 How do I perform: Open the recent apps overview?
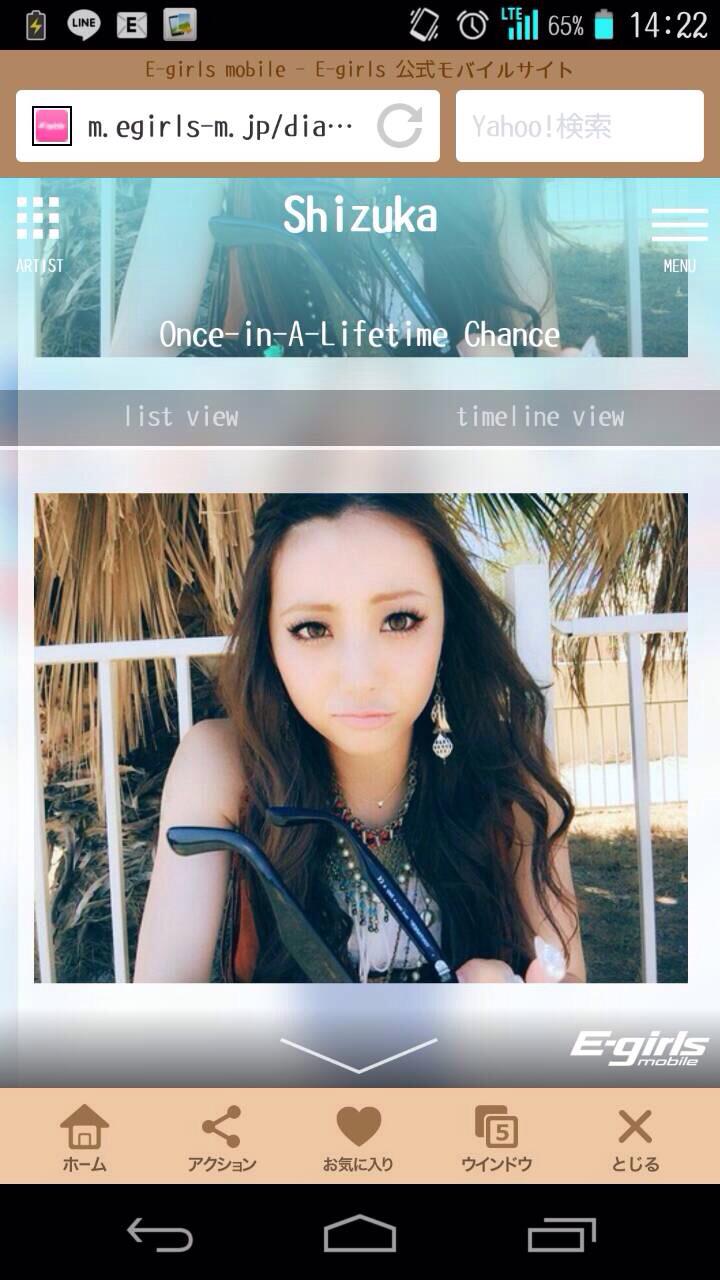[561, 1234]
